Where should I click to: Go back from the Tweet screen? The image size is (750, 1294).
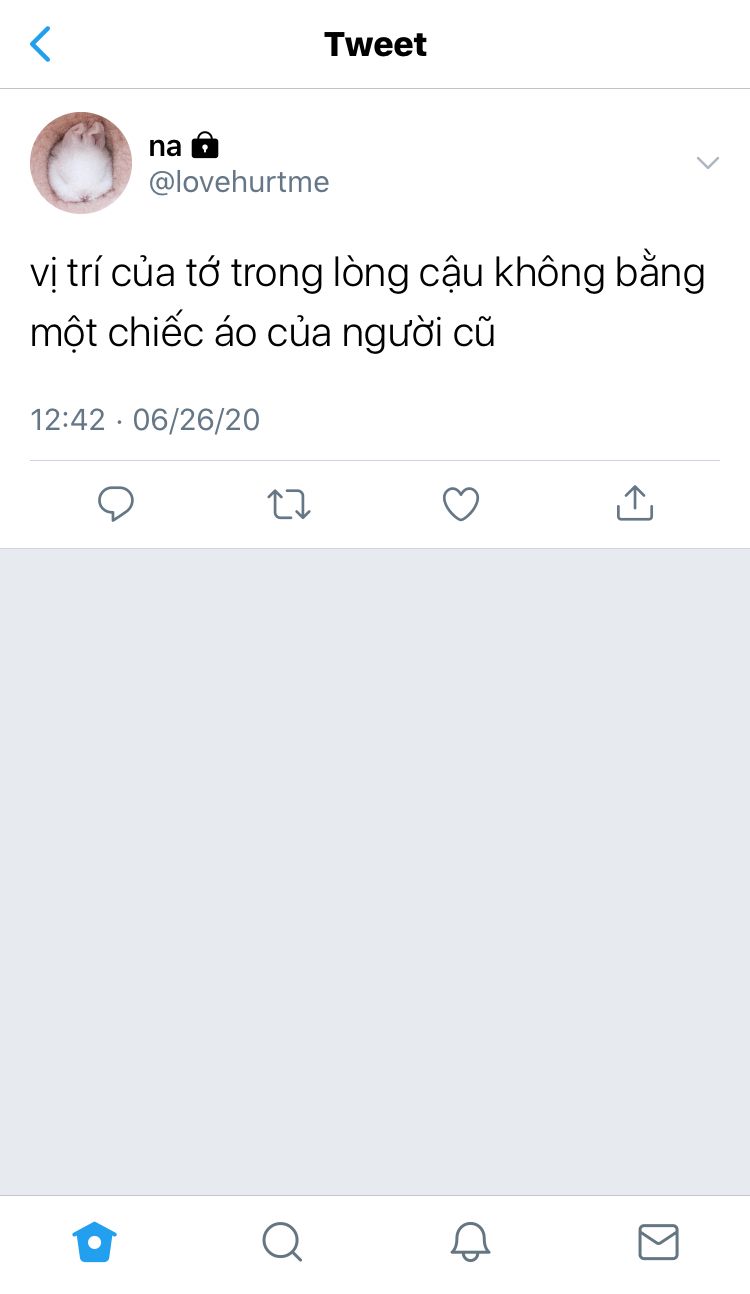point(40,44)
